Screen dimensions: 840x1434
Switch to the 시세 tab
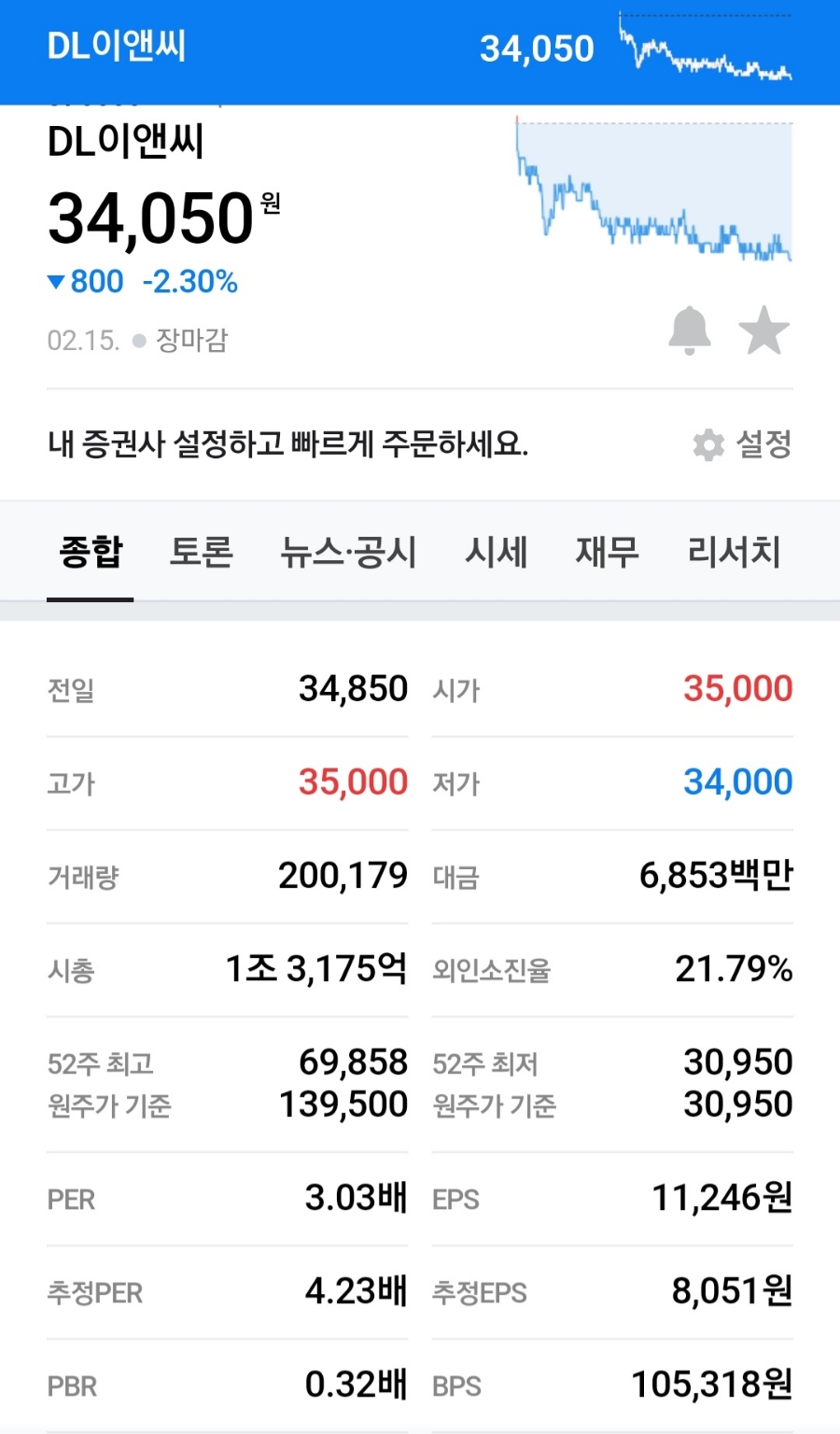click(x=496, y=552)
